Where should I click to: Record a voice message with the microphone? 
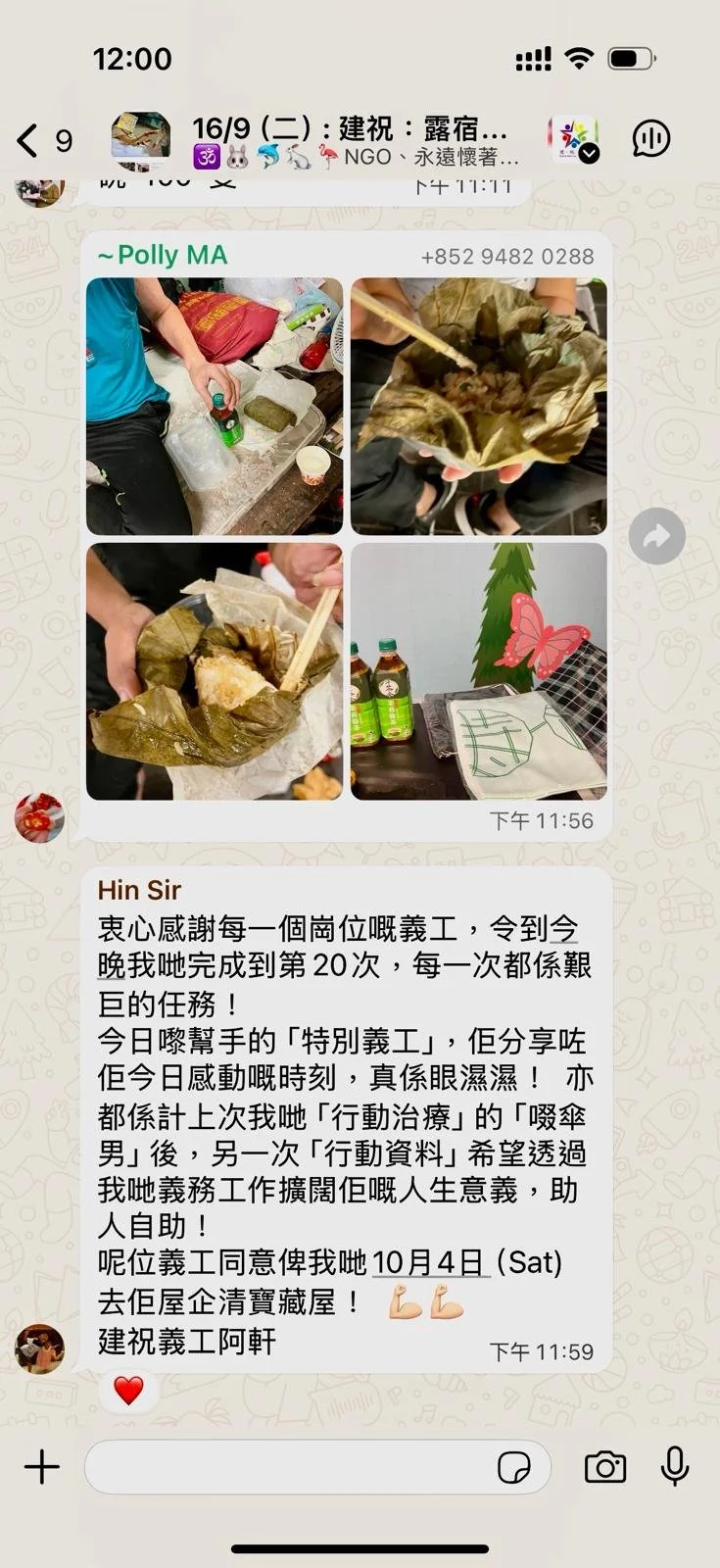click(x=675, y=1467)
